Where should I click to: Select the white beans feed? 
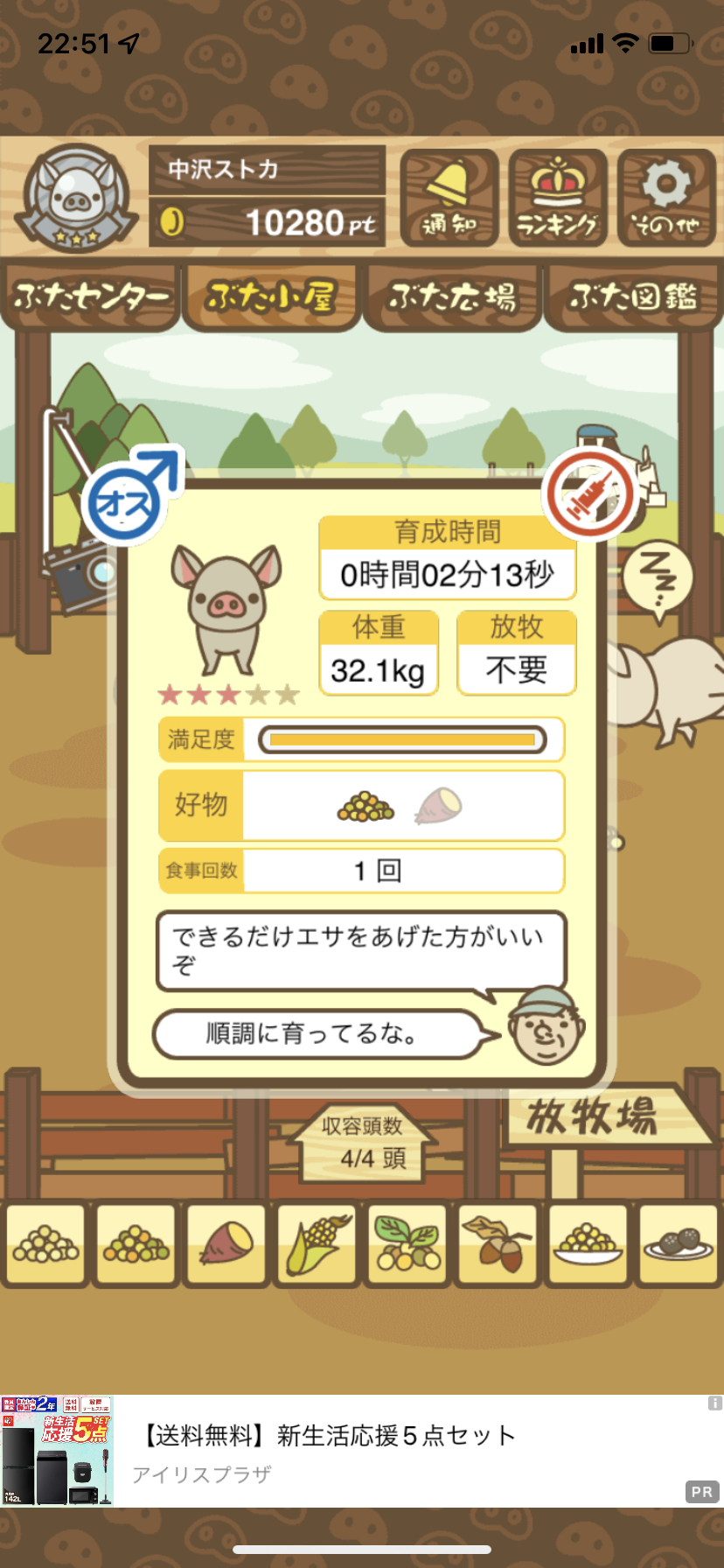(x=45, y=1243)
